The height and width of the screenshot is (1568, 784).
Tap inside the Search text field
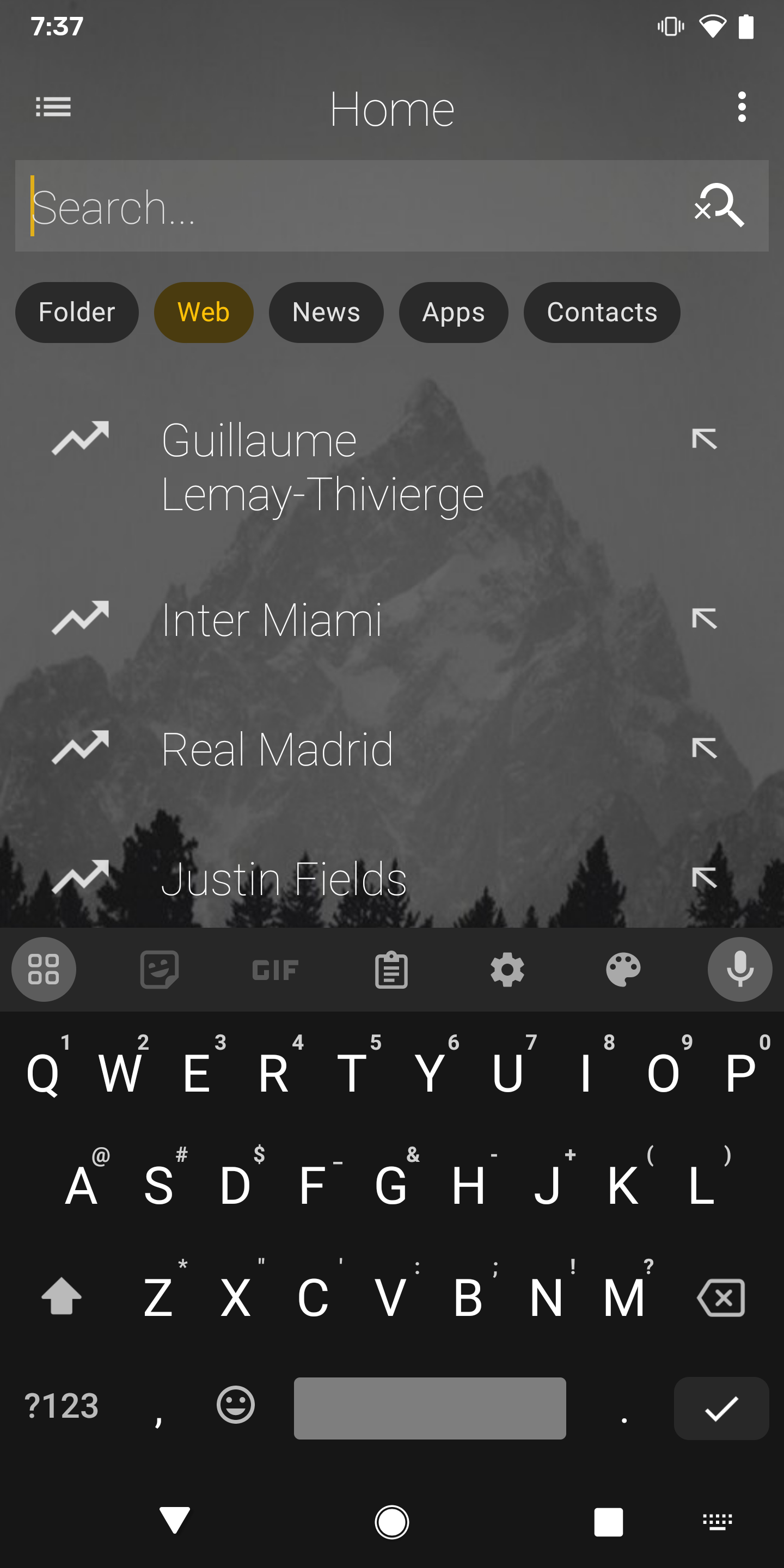pyautogui.click(x=304, y=206)
